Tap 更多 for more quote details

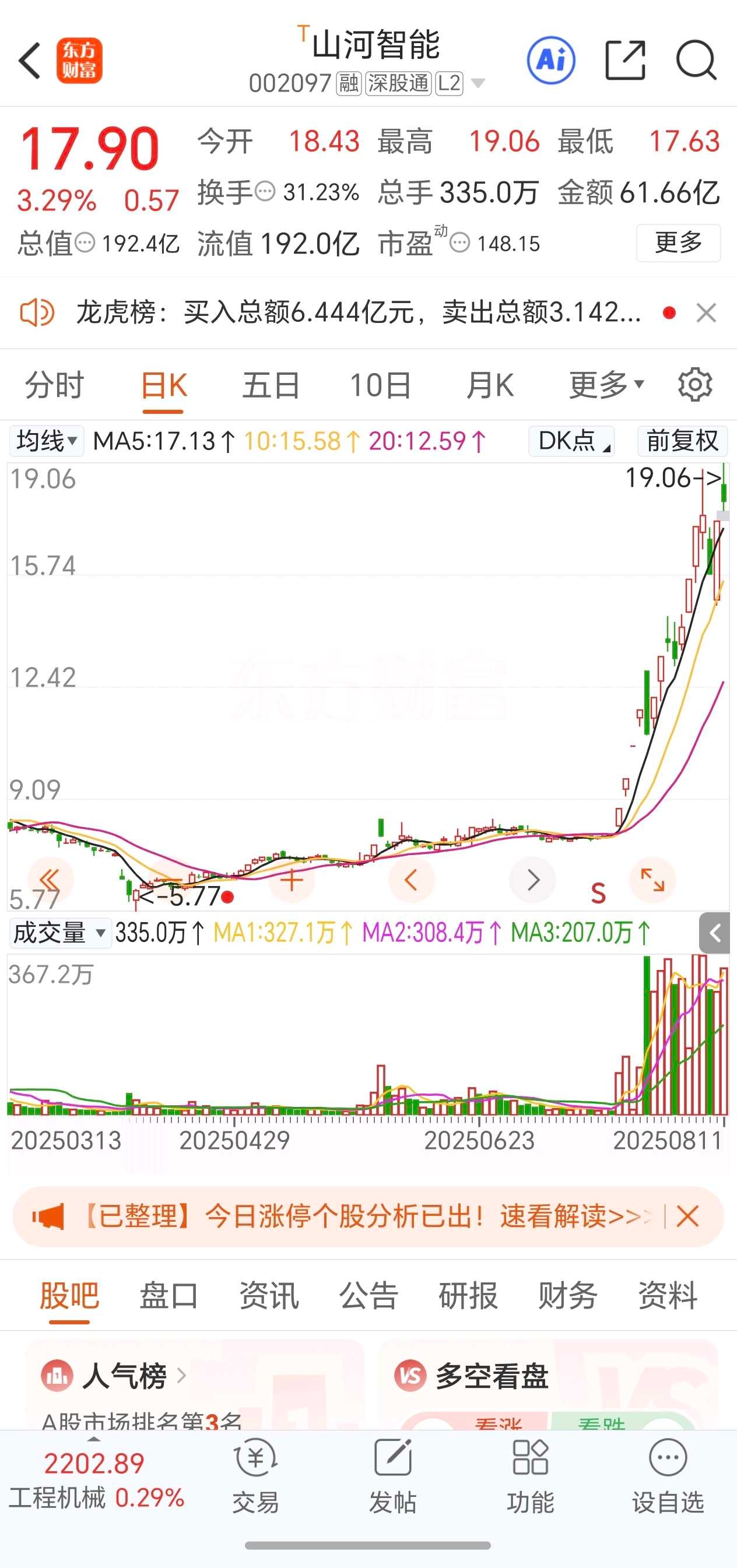[678, 243]
